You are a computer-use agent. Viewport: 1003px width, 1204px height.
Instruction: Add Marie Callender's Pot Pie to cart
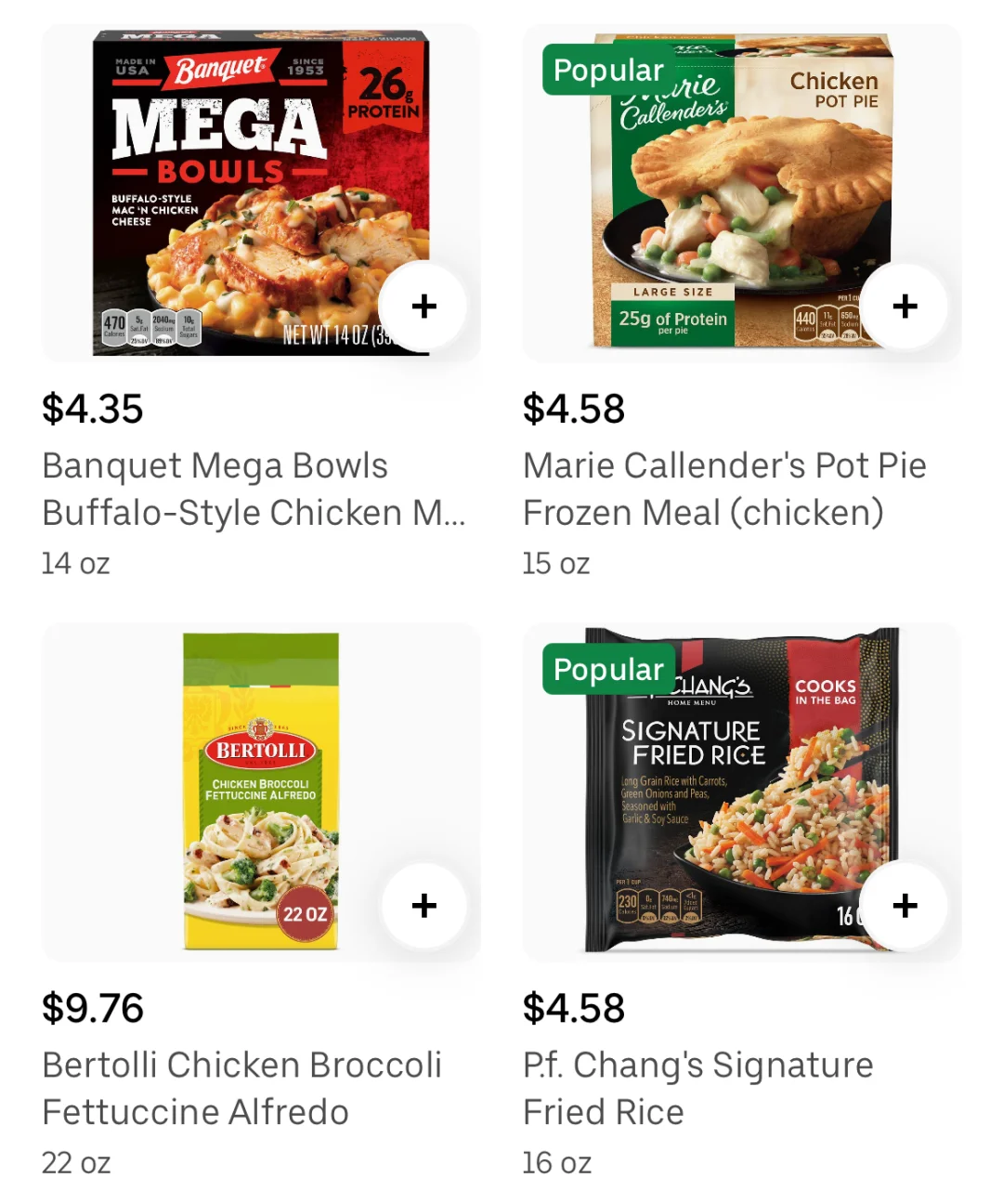coord(905,307)
